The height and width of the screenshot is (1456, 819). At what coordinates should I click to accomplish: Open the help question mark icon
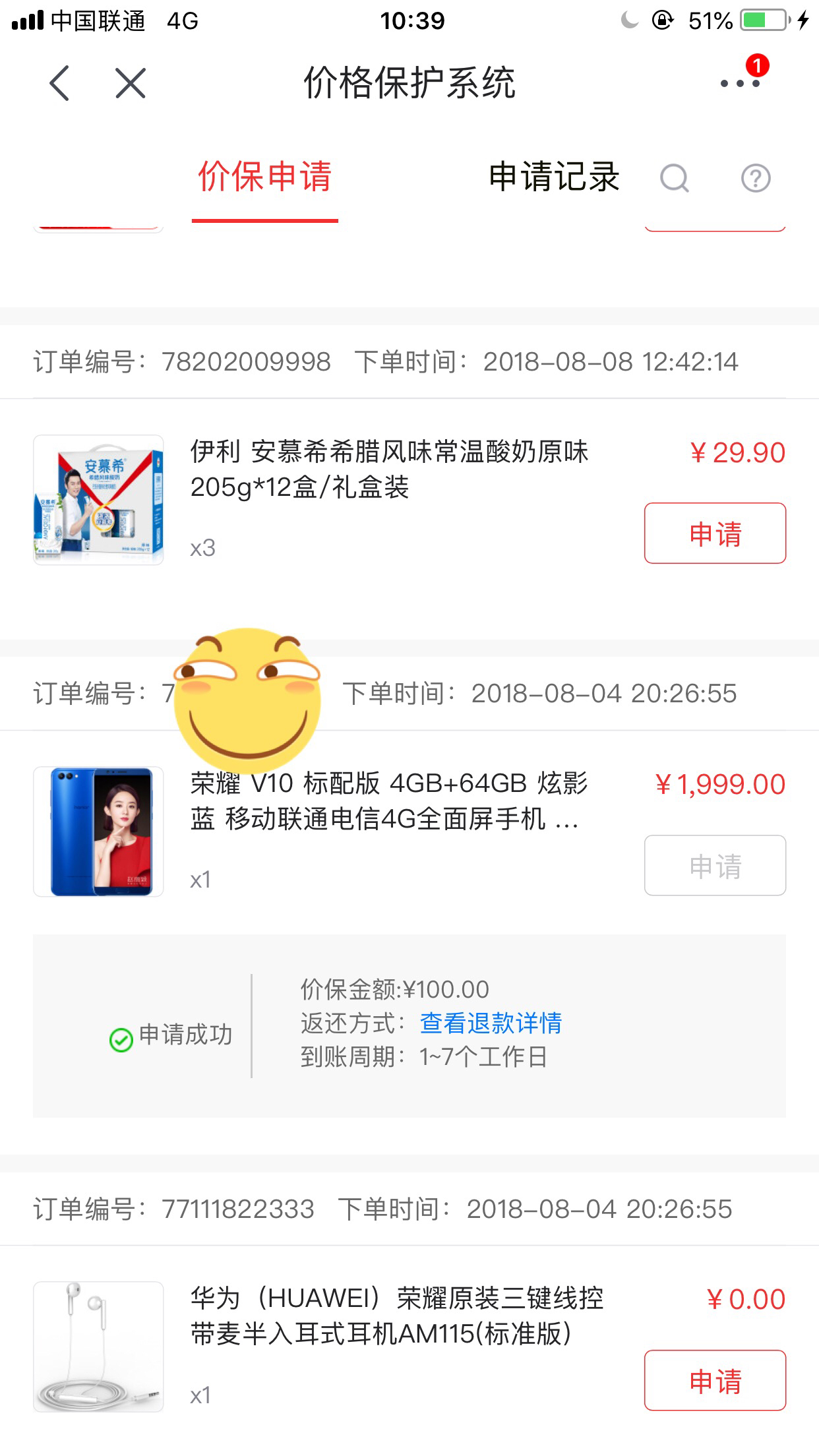[x=756, y=178]
